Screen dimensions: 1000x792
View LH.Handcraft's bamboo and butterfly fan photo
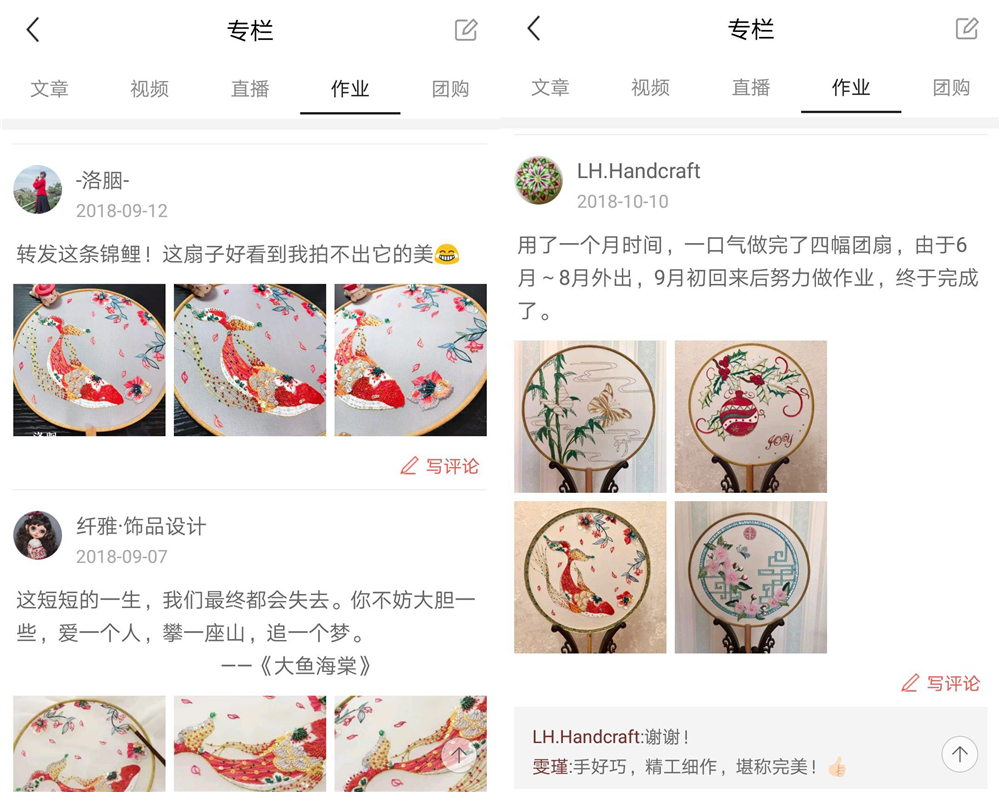[590, 416]
